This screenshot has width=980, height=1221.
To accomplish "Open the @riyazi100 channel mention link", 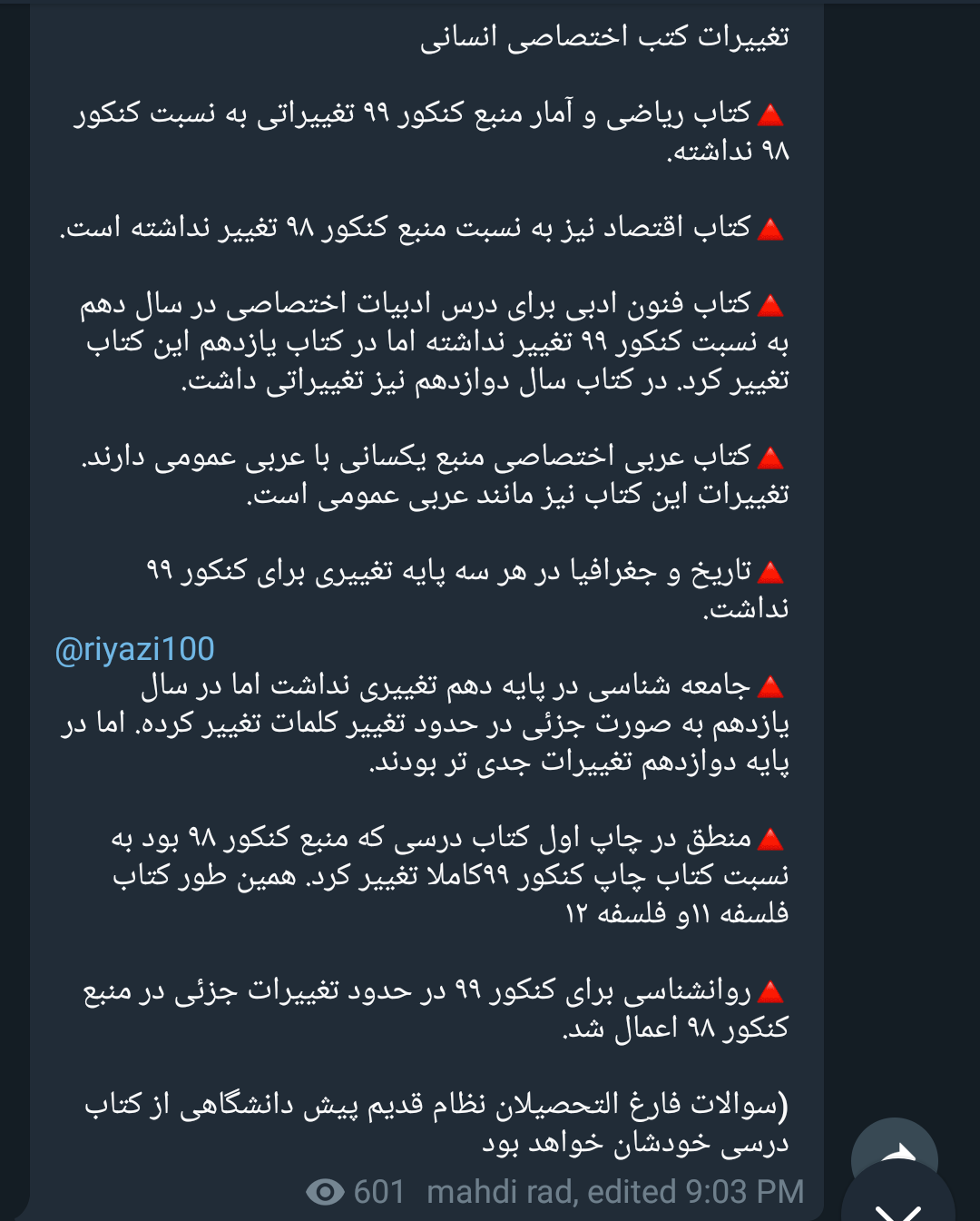I will tap(134, 649).
